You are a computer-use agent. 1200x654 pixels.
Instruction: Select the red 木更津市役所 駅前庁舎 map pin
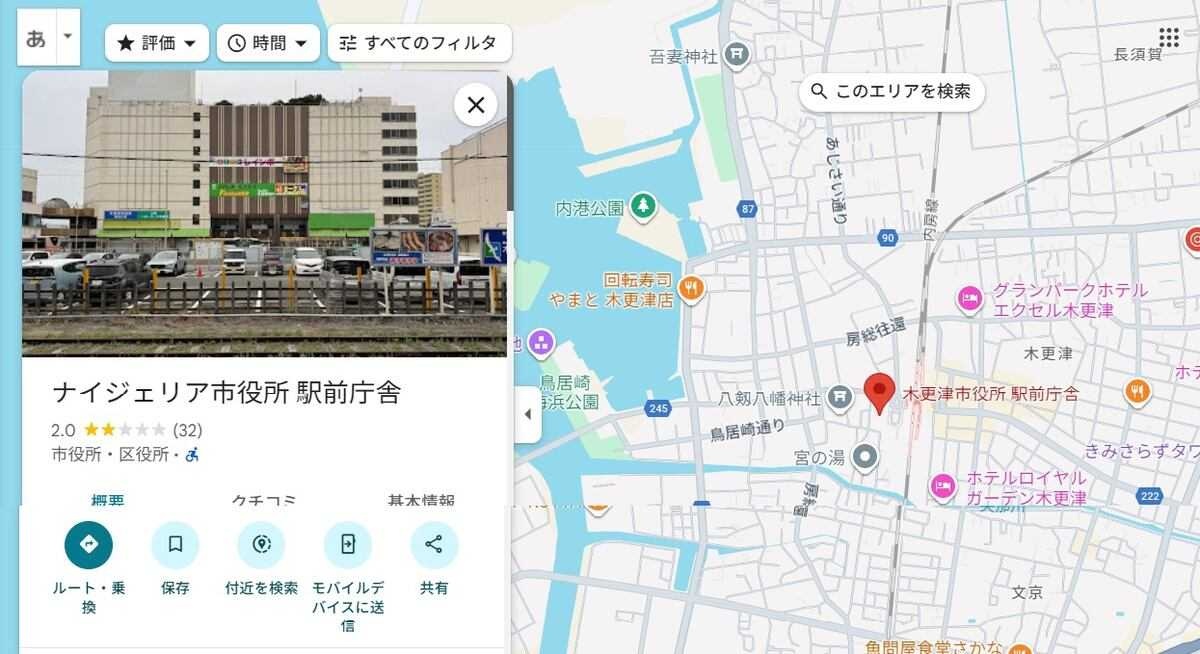click(879, 391)
